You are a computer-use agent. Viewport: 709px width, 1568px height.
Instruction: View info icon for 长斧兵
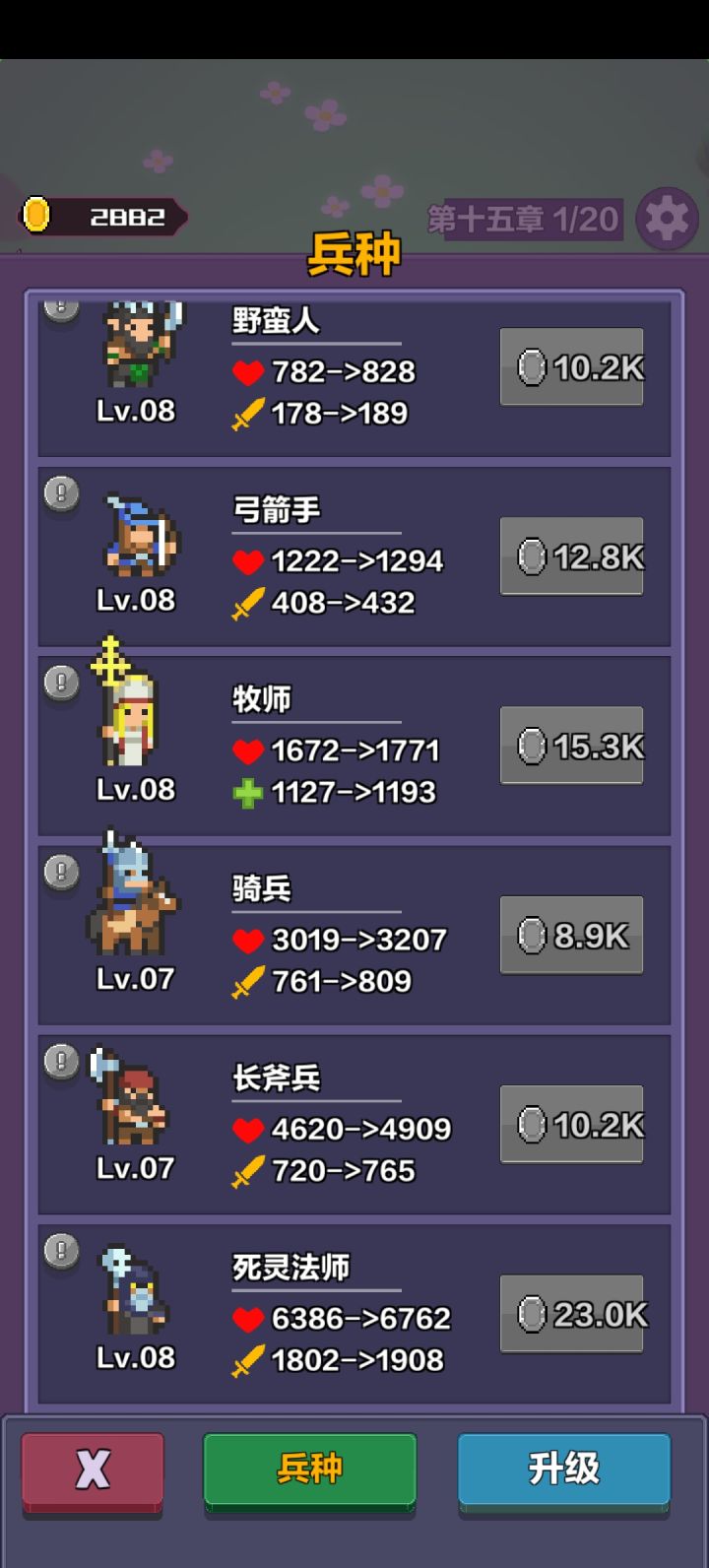pyautogui.click(x=61, y=1061)
